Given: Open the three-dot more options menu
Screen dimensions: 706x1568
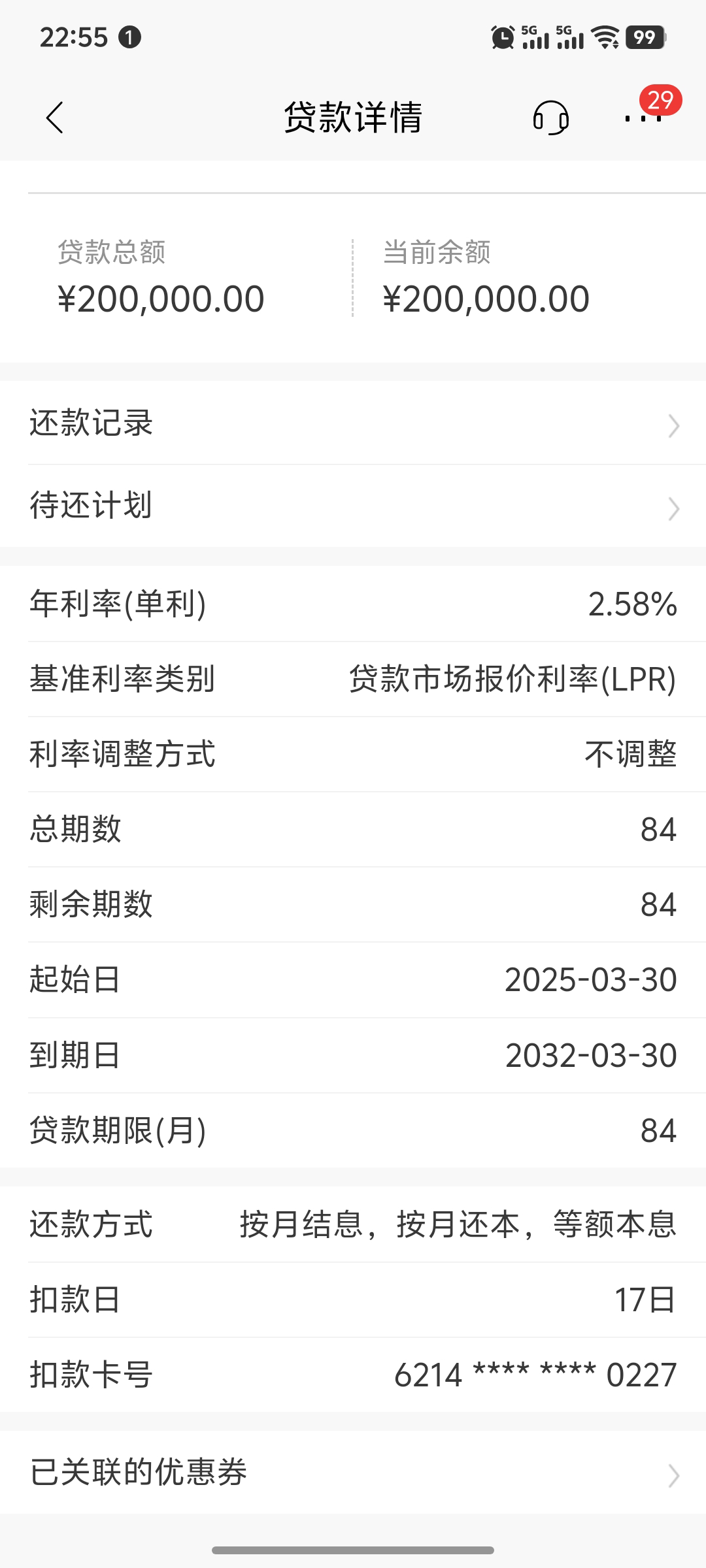Looking at the screenshot, I should tap(643, 118).
